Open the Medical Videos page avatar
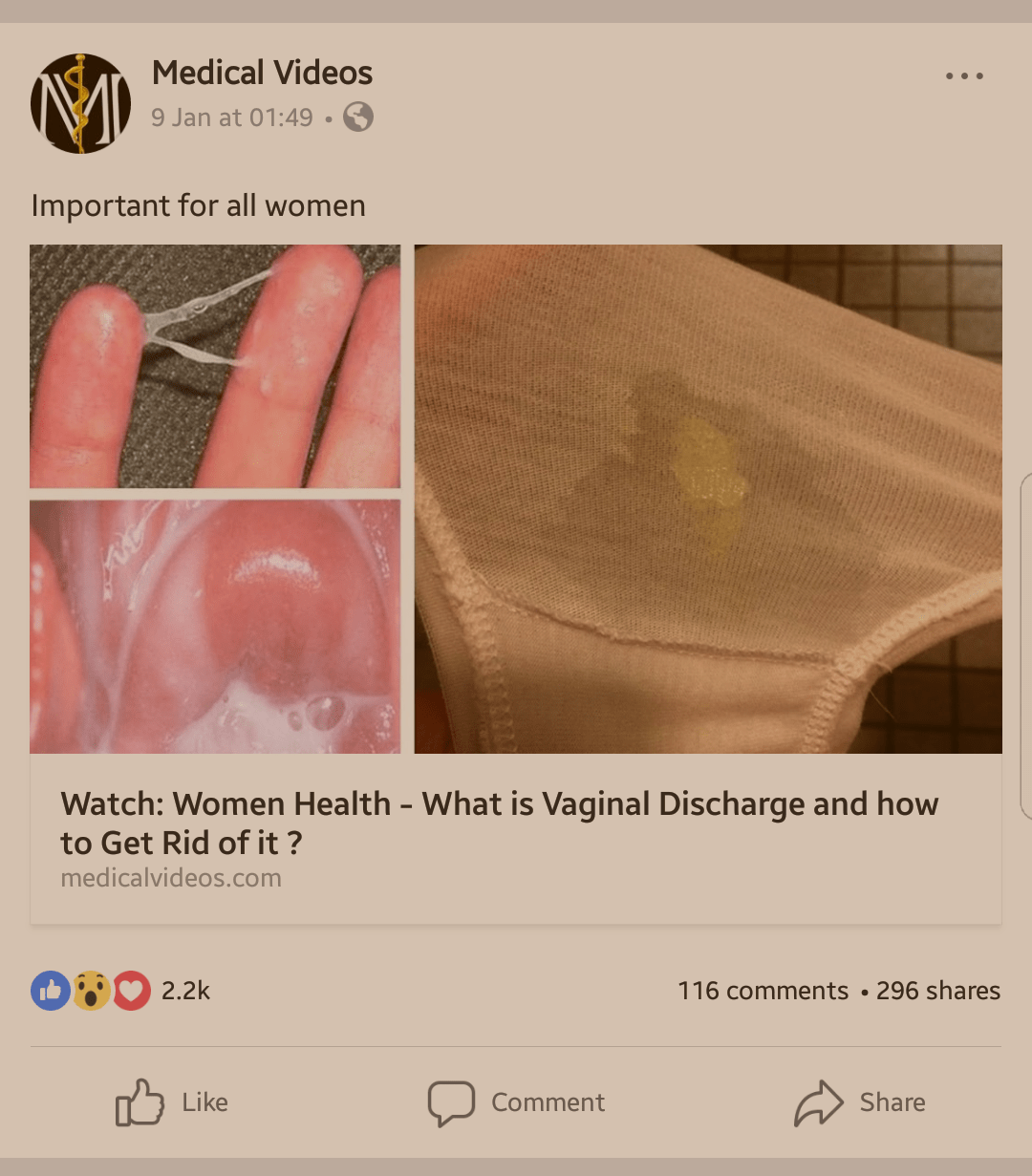Viewport: 1032px width, 1176px height. tap(80, 103)
